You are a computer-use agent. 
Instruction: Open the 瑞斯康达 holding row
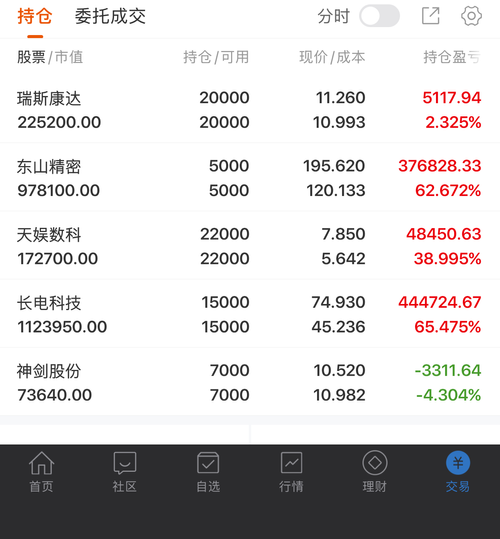pos(250,110)
